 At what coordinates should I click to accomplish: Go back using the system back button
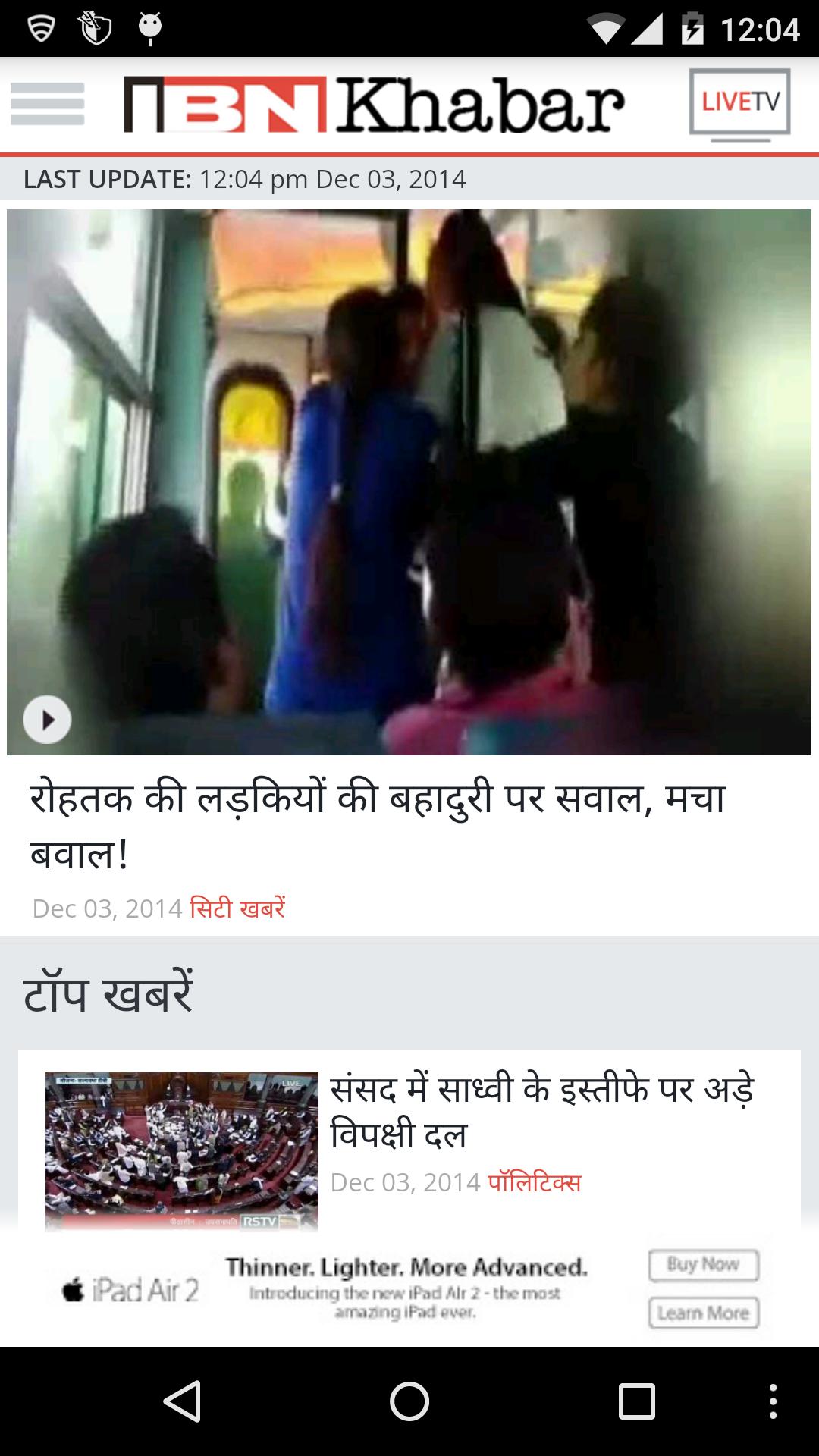[x=182, y=1401]
